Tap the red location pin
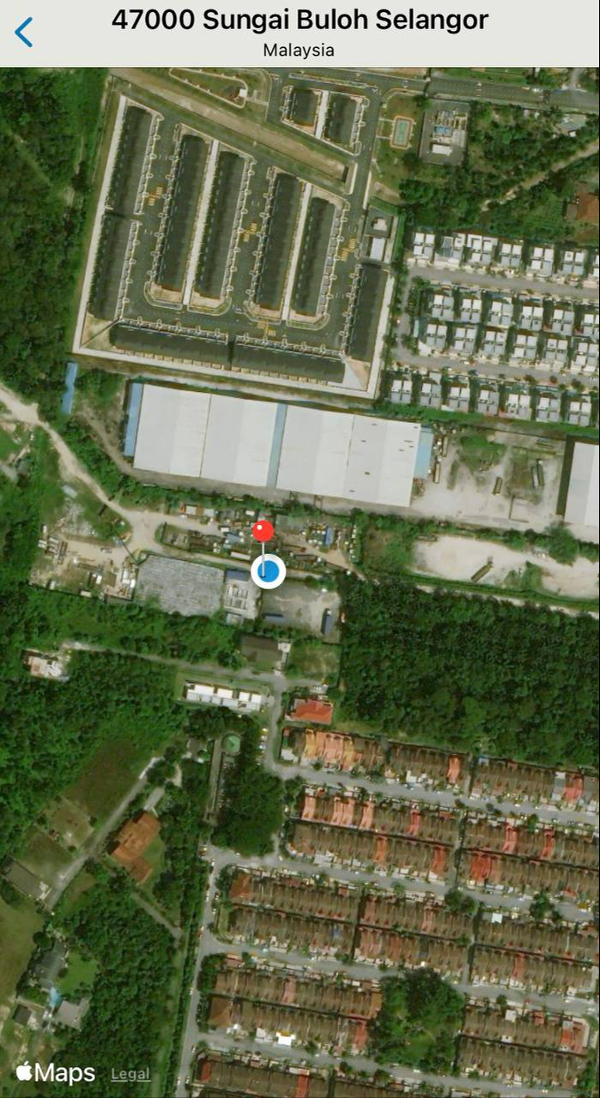Viewport: 600px width, 1098px height. tap(263, 530)
